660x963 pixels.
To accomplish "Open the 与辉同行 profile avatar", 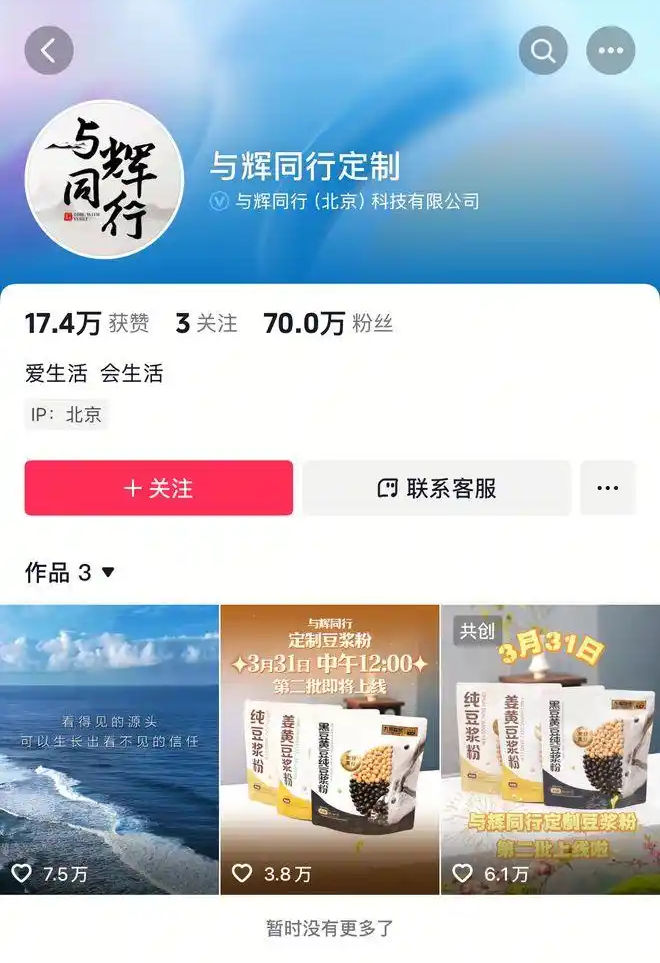I will point(105,180).
